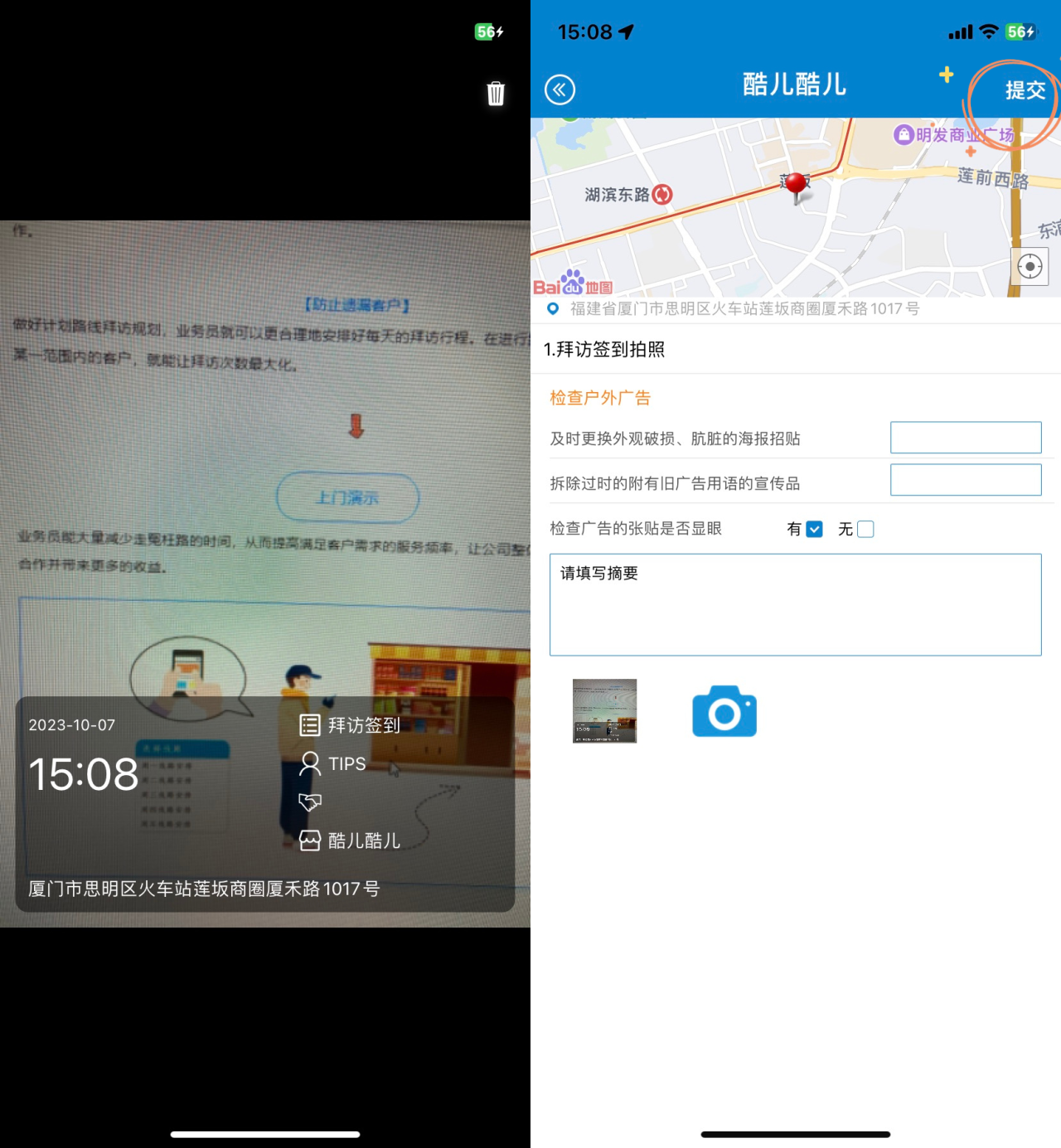
Task: Go back using the double-arrow button
Action: pos(560,90)
